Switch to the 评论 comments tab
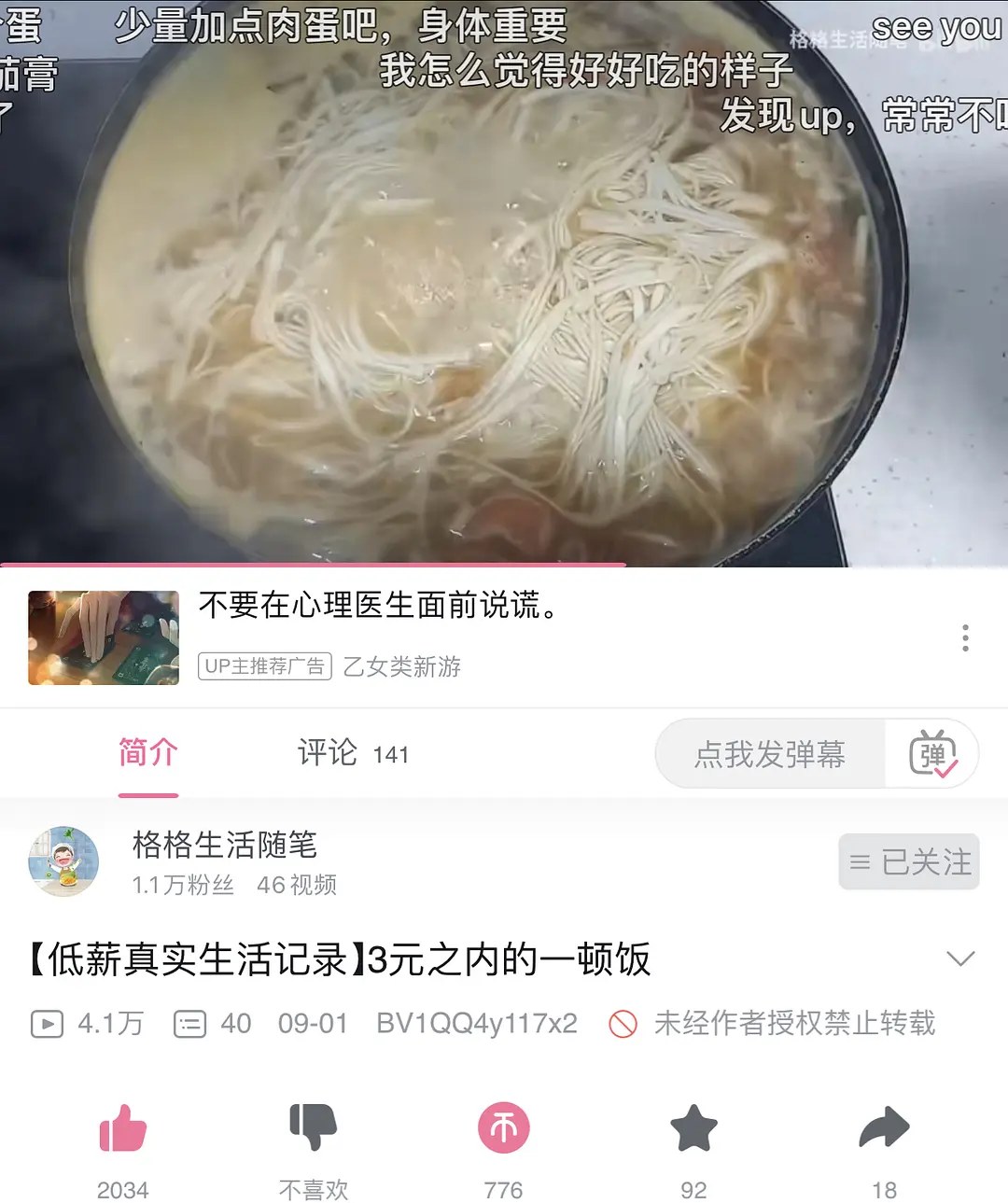The image size is (1008, 1203). [x=353, y=753]
